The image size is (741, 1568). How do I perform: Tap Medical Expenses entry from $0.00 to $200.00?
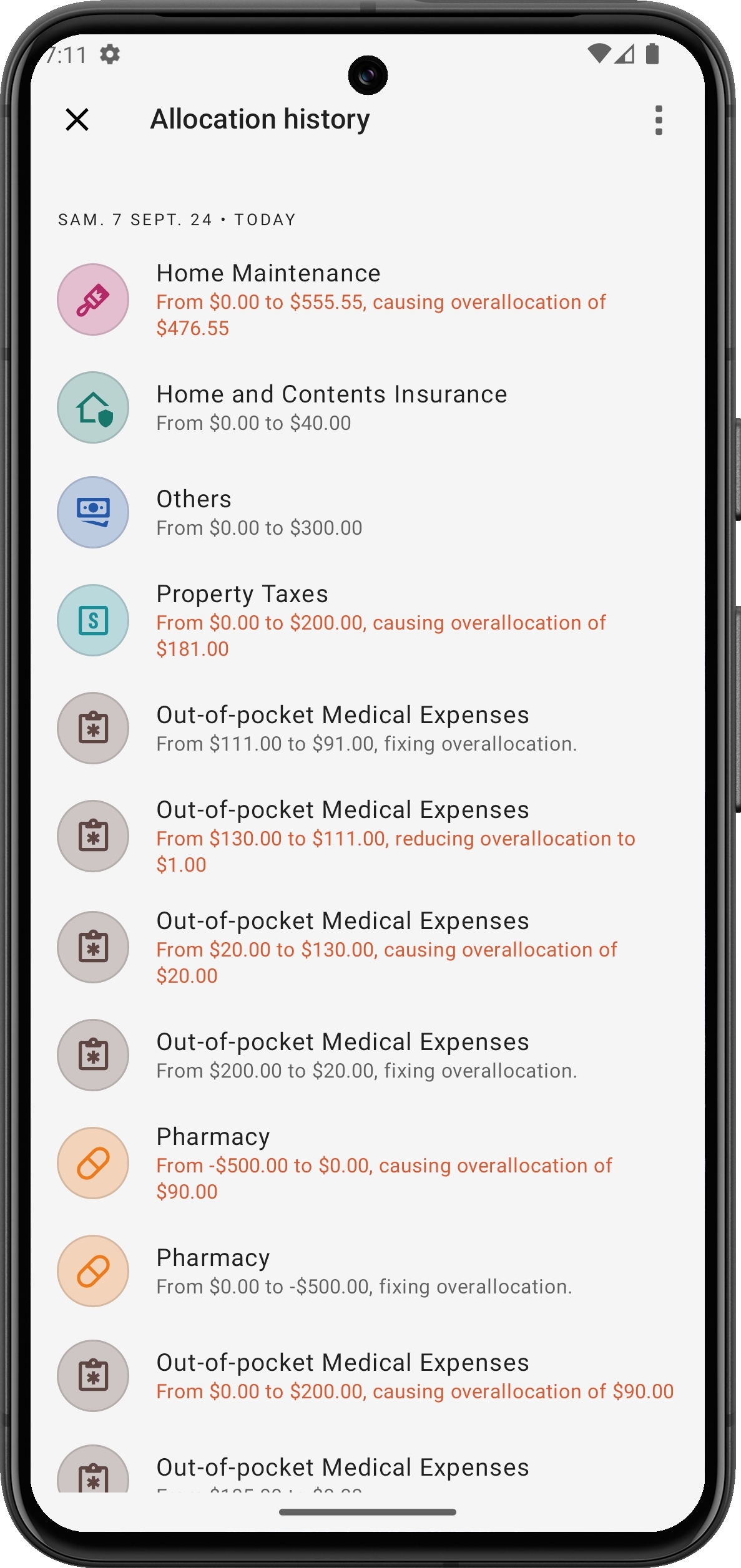(x=368, y=1376)
